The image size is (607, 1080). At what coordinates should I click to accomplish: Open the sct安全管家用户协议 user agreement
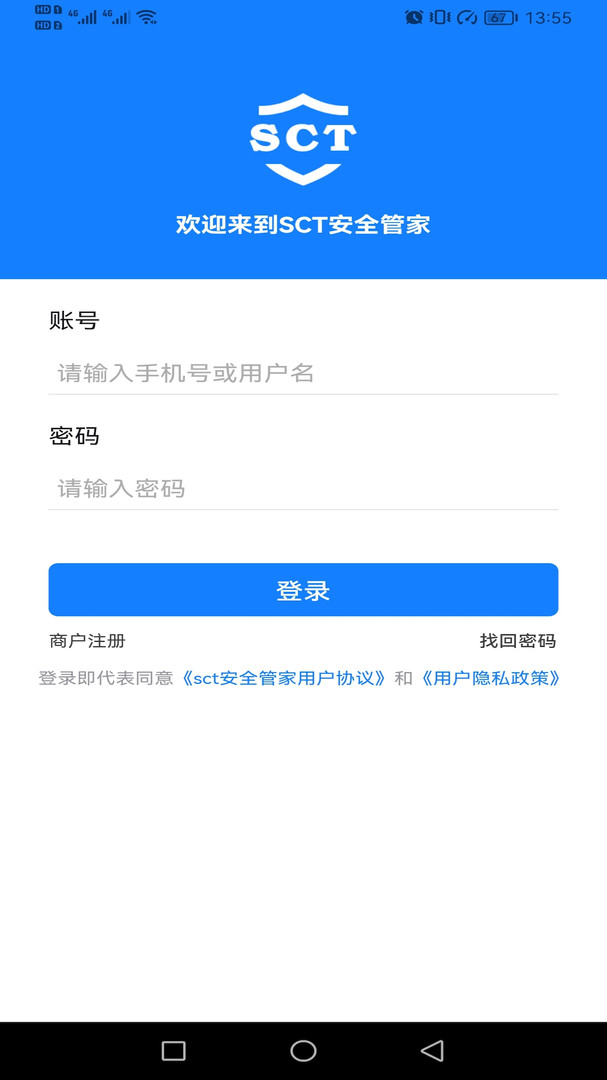click(284, 678)
